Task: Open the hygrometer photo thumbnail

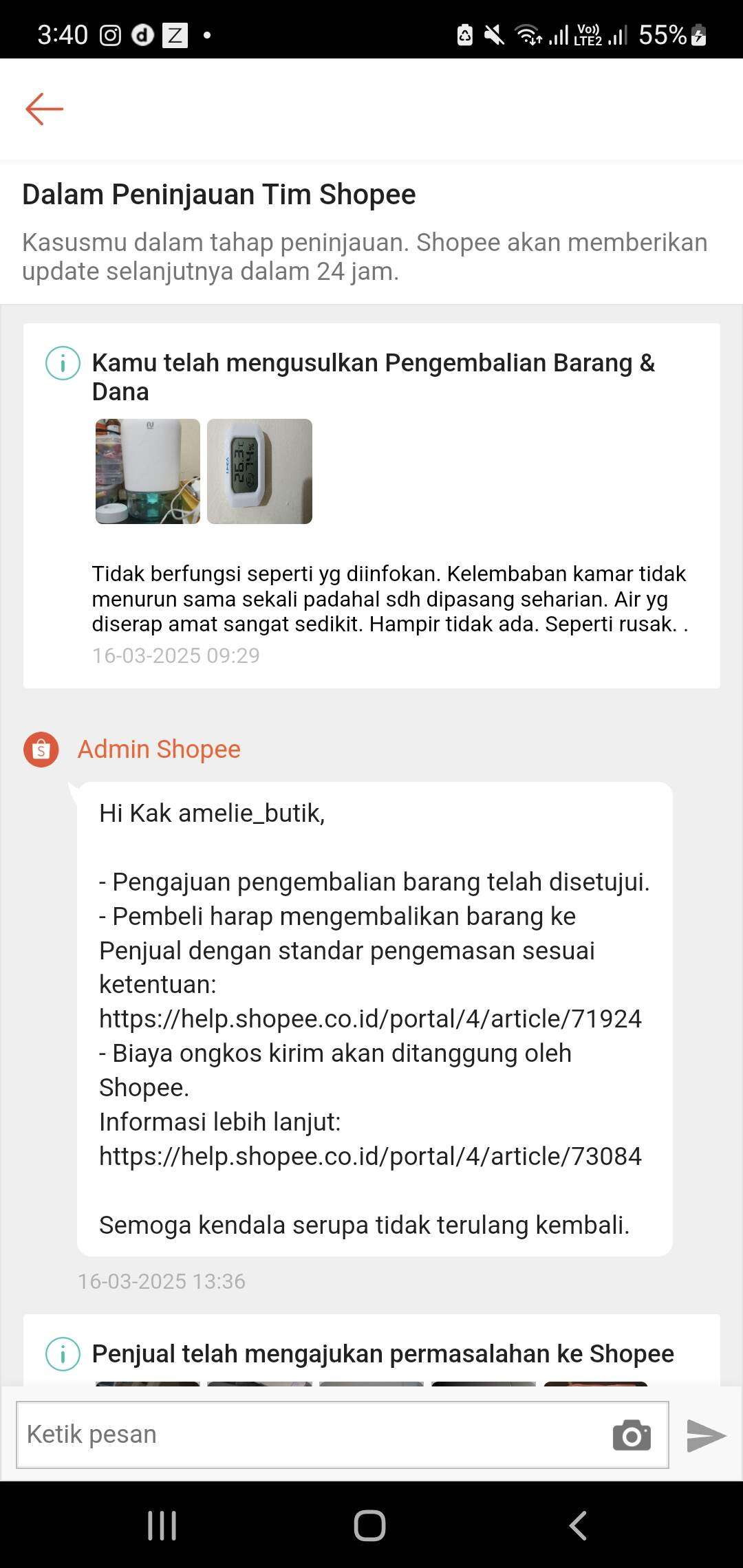Action: click(x=259, y=471)
